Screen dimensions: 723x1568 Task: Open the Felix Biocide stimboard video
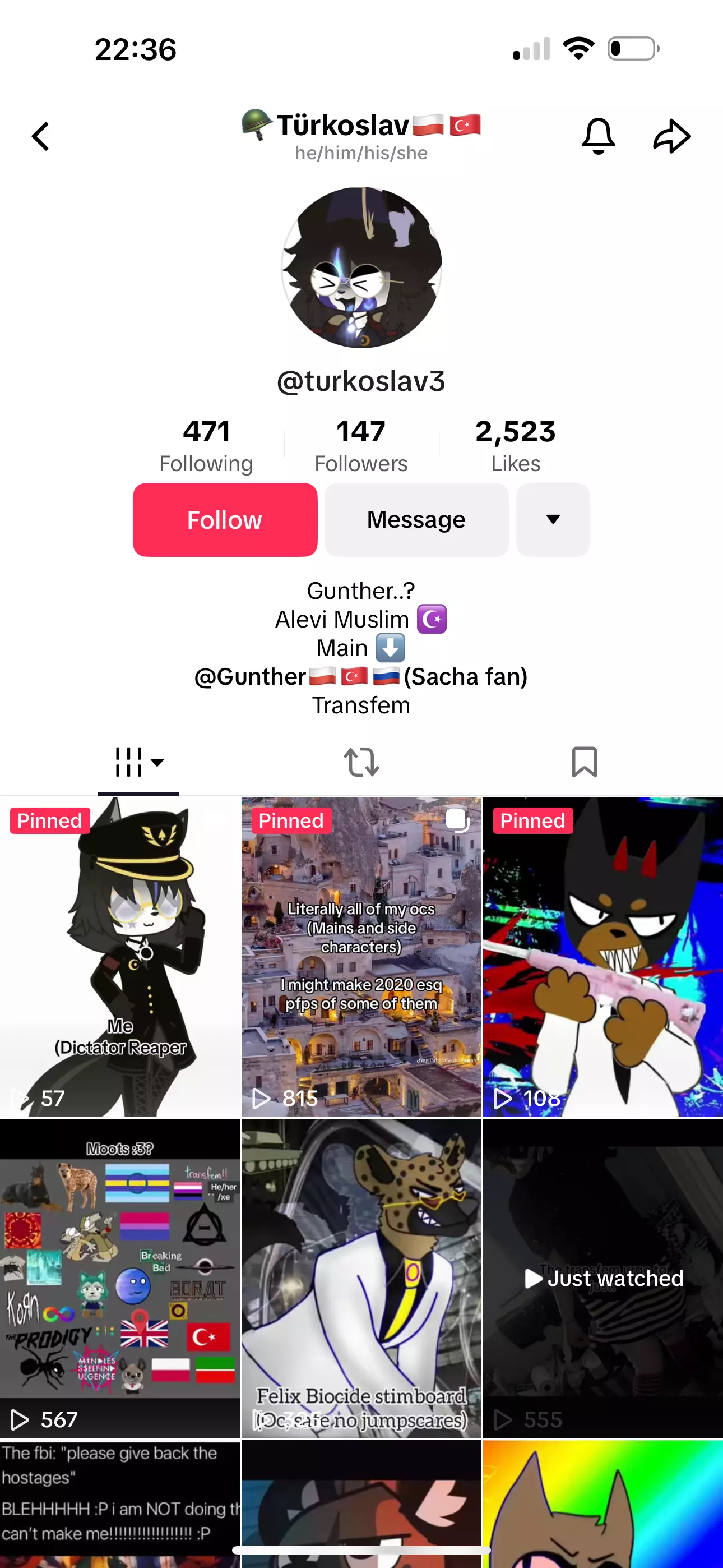(361, 1278)
